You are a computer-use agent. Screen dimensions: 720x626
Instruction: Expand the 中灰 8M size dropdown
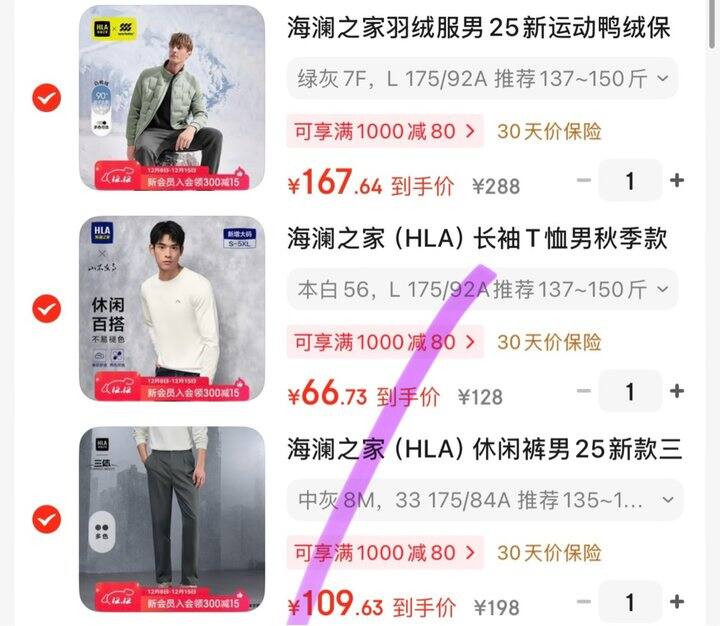click(x=484, y=500)
